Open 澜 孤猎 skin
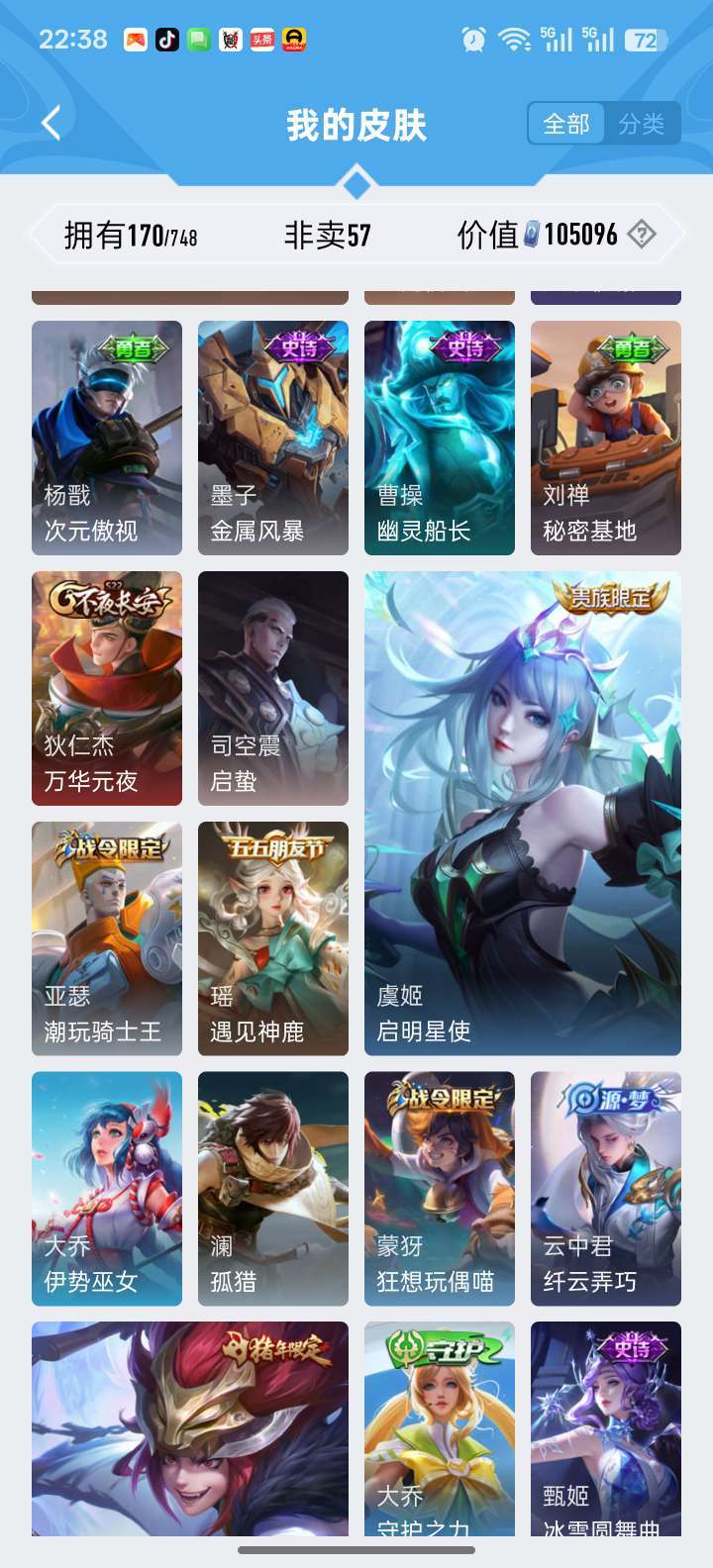This screenshot has width=713, height=1568. (273, 1189)
